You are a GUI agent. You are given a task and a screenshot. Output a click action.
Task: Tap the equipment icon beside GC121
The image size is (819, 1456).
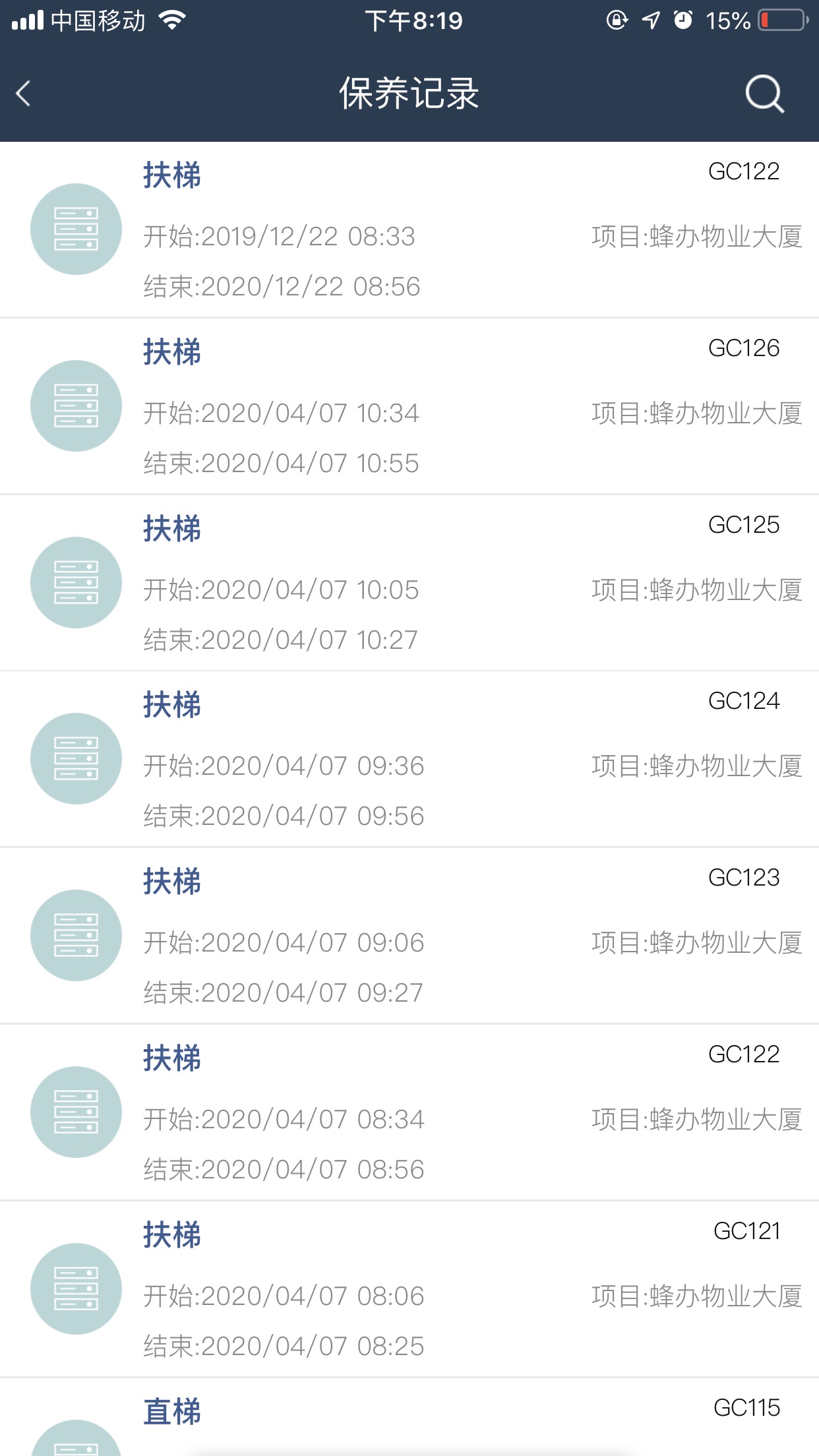click(x=75, y=1289)
